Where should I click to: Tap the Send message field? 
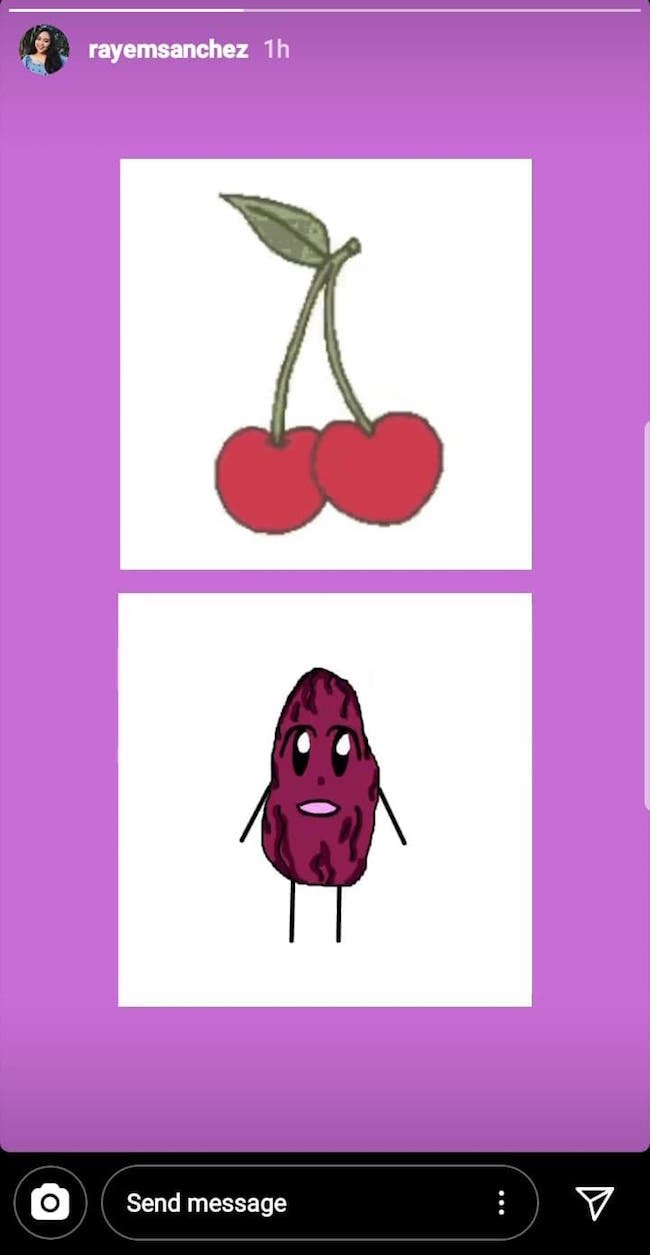[x=290, y=1203]
